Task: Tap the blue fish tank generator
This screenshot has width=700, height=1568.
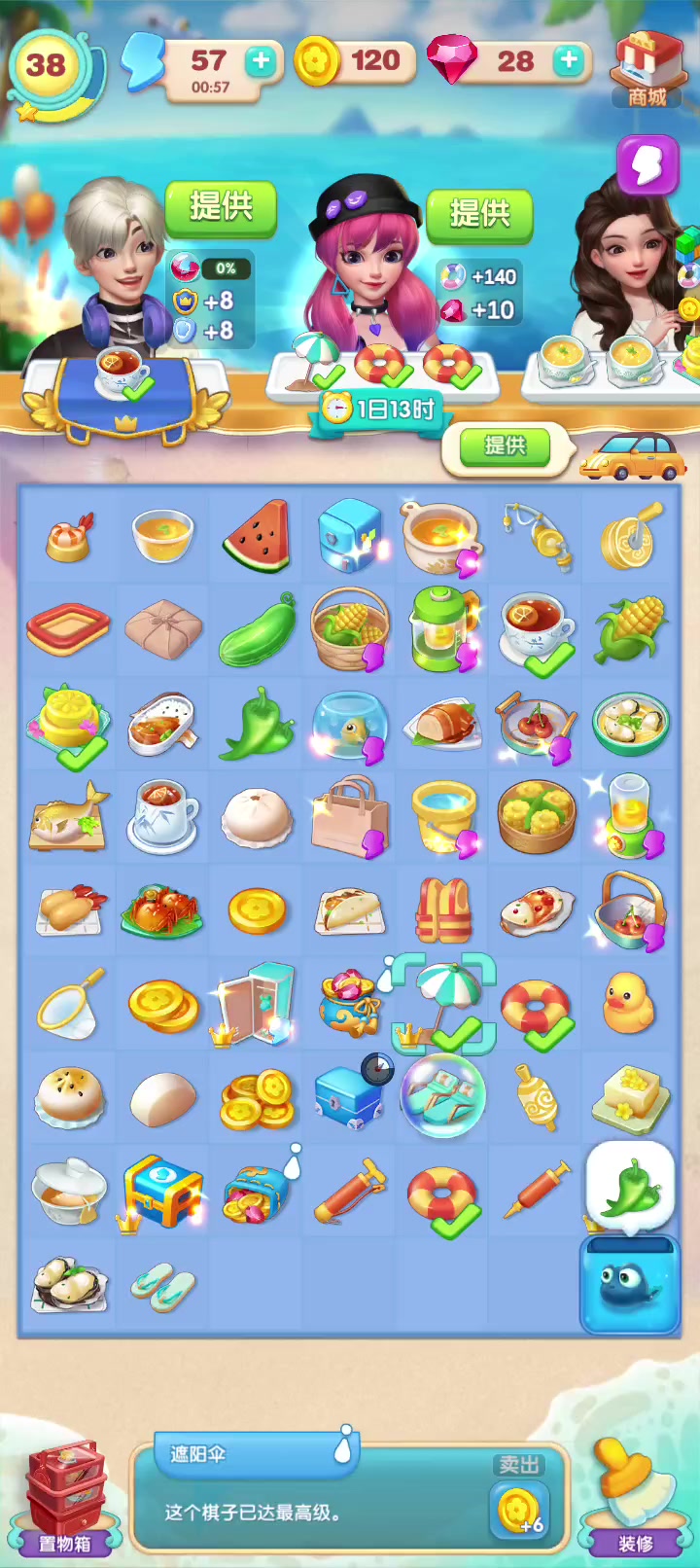Action: [630, 1285]
